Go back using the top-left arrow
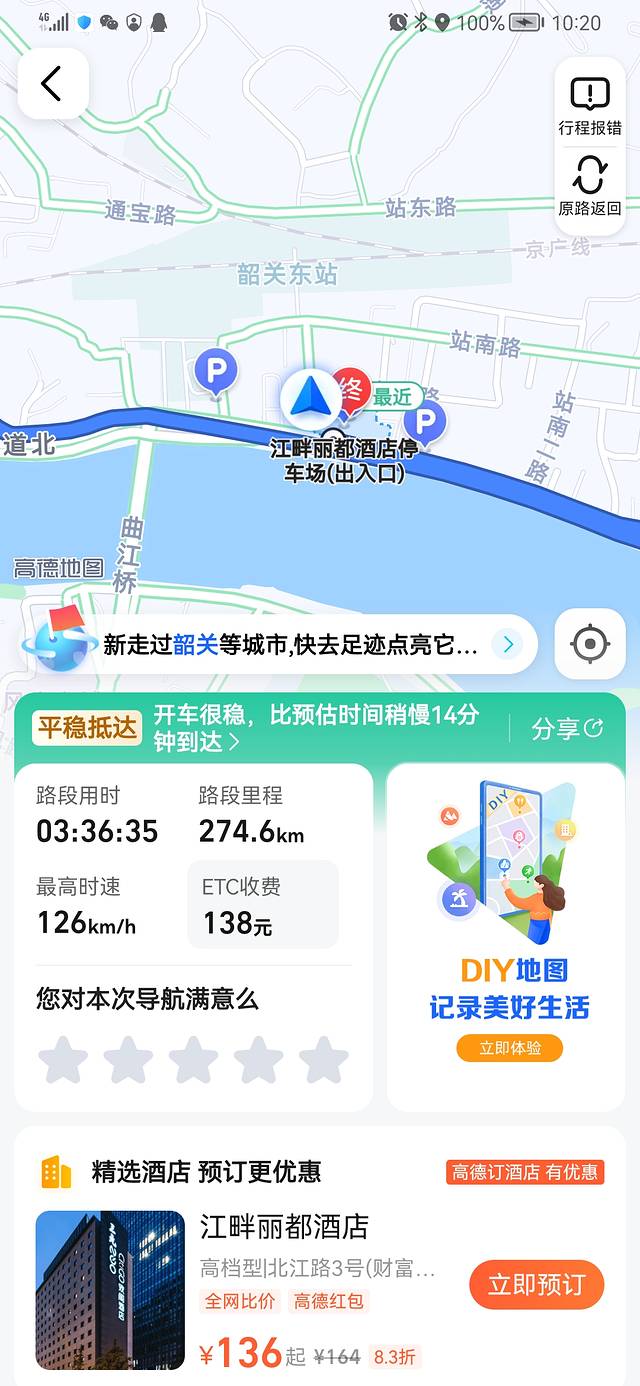640x1386 pixels. click(53, 84)
